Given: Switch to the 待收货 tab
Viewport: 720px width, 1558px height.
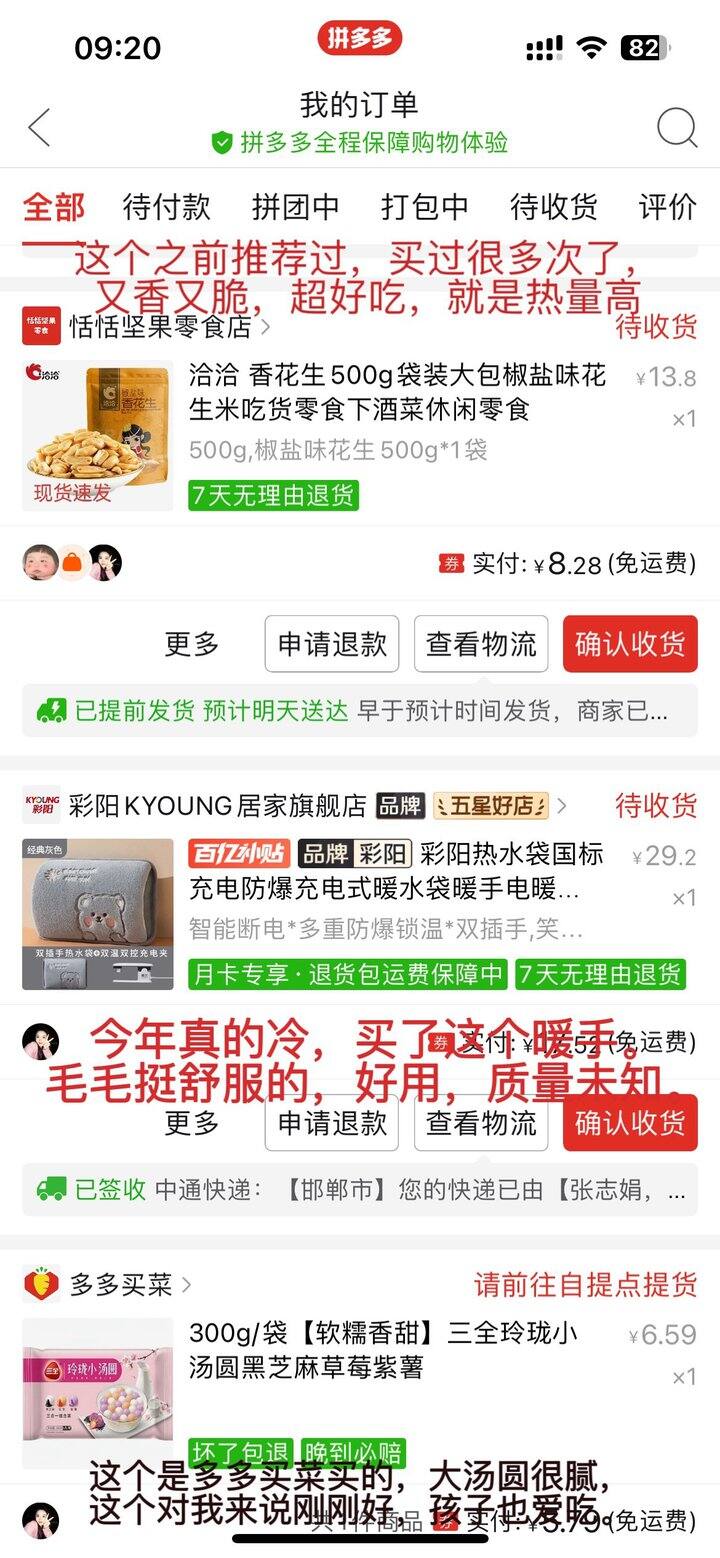Looking at the screenshot, I should coord(553,207).
